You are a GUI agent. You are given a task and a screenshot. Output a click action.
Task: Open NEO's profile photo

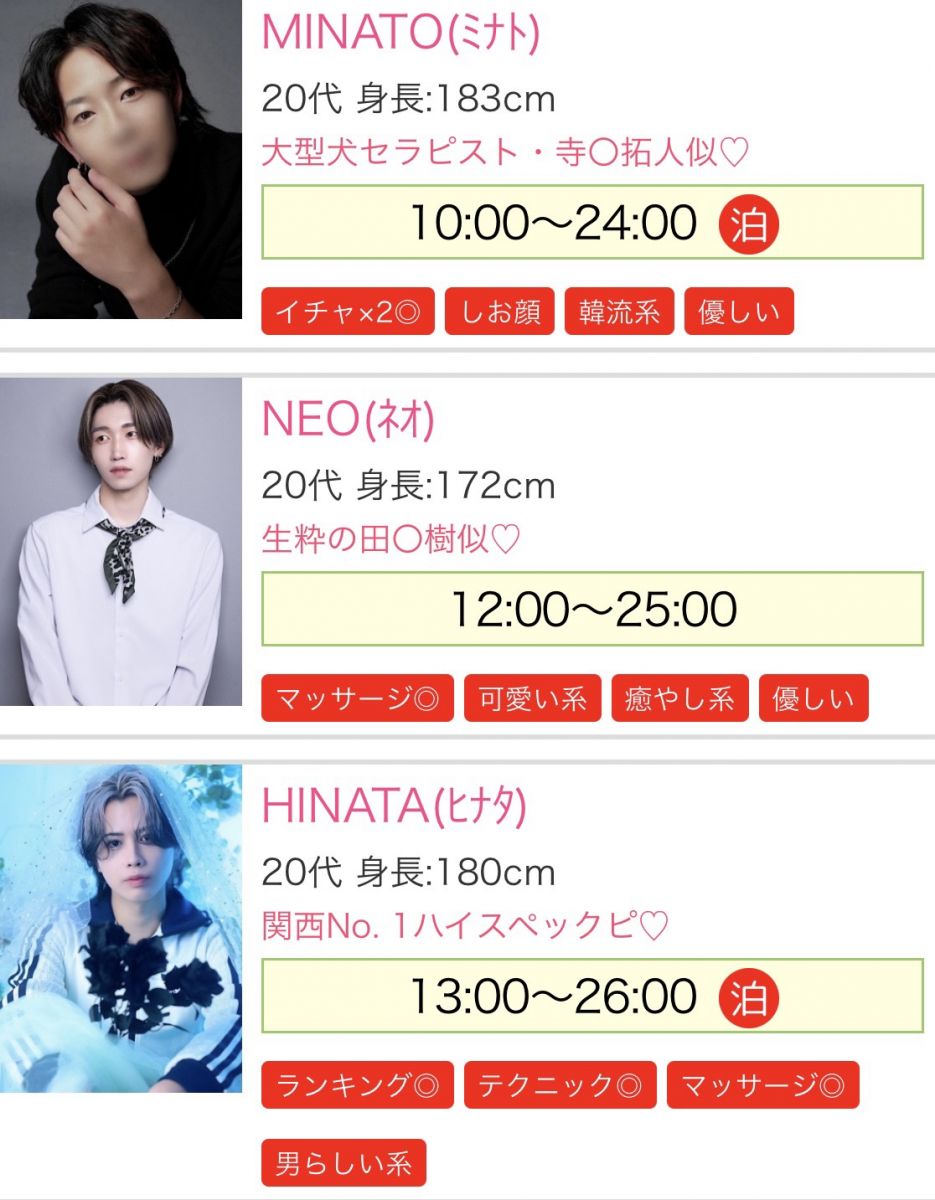121,541
